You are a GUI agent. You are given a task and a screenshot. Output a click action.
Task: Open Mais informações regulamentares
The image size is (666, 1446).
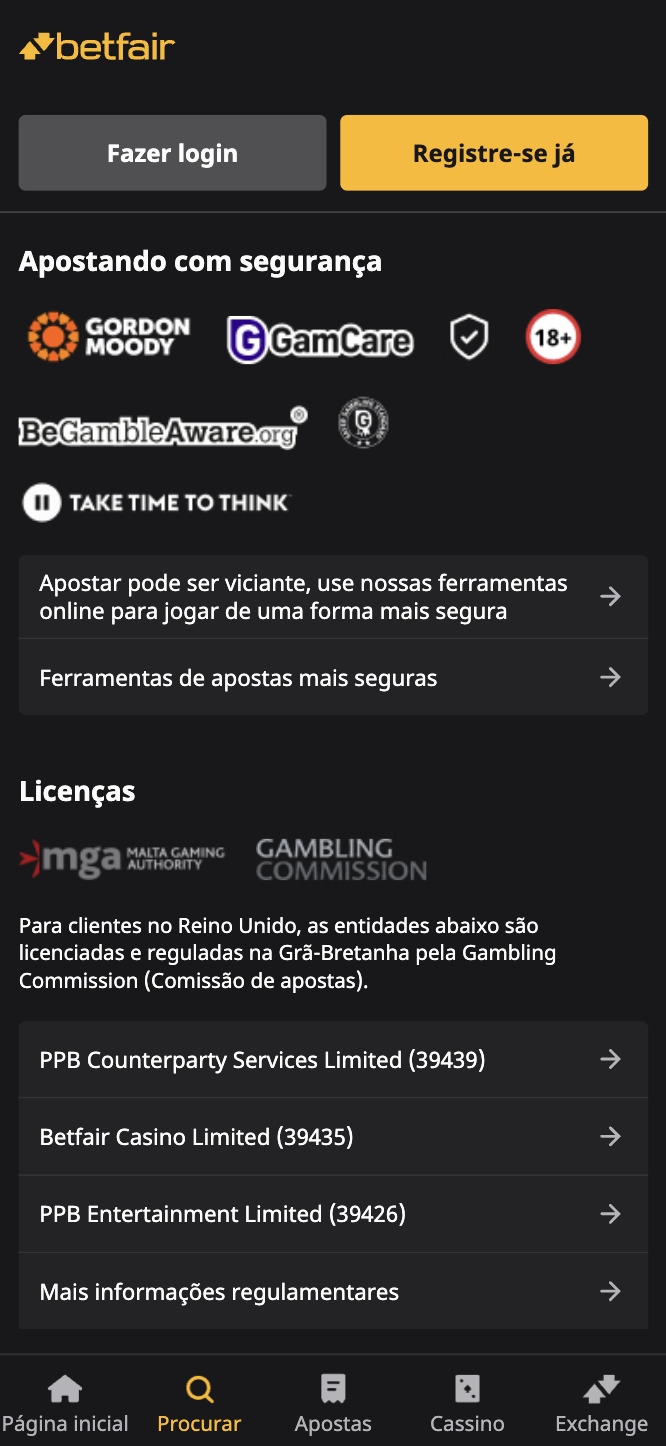tap(333, 1291)
